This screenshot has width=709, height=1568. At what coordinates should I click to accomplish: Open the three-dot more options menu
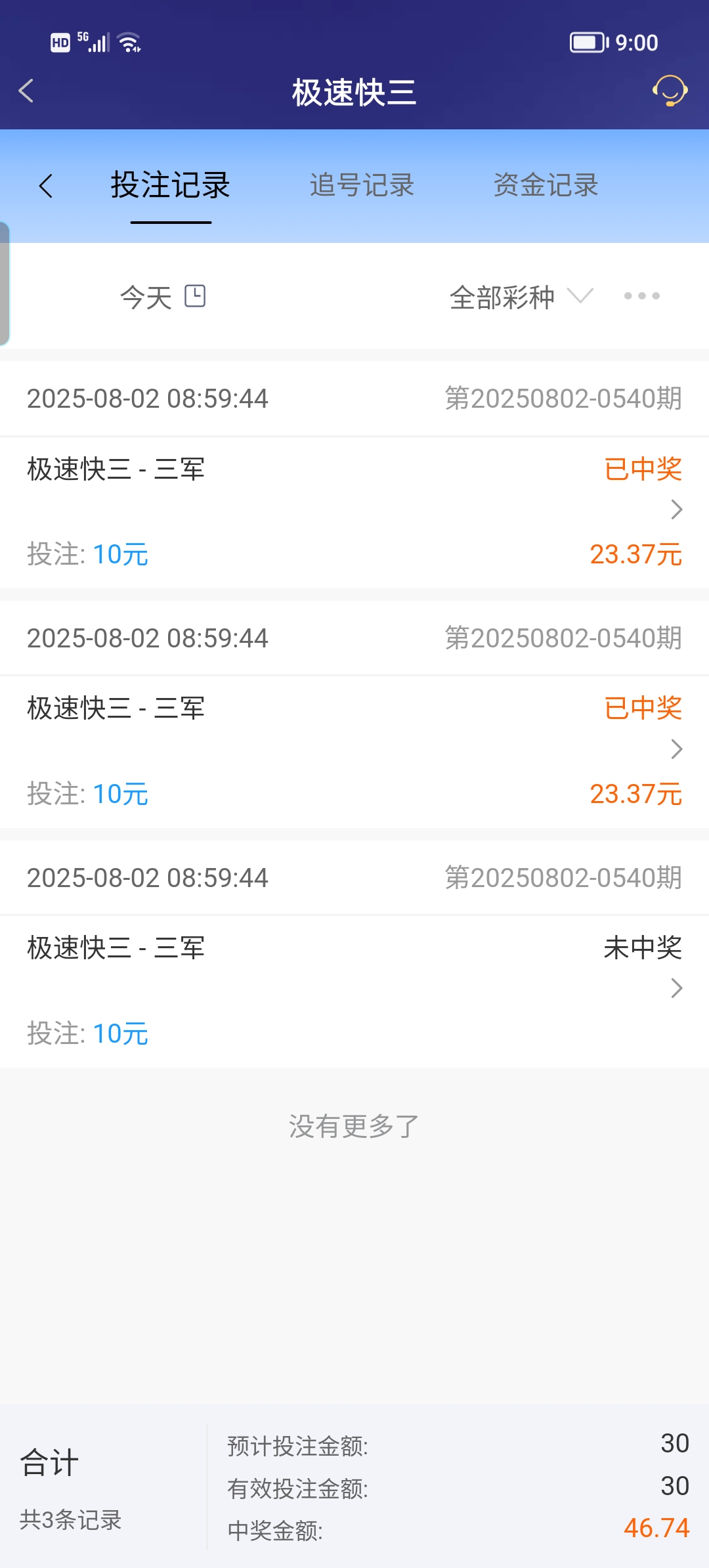[641, 296]
